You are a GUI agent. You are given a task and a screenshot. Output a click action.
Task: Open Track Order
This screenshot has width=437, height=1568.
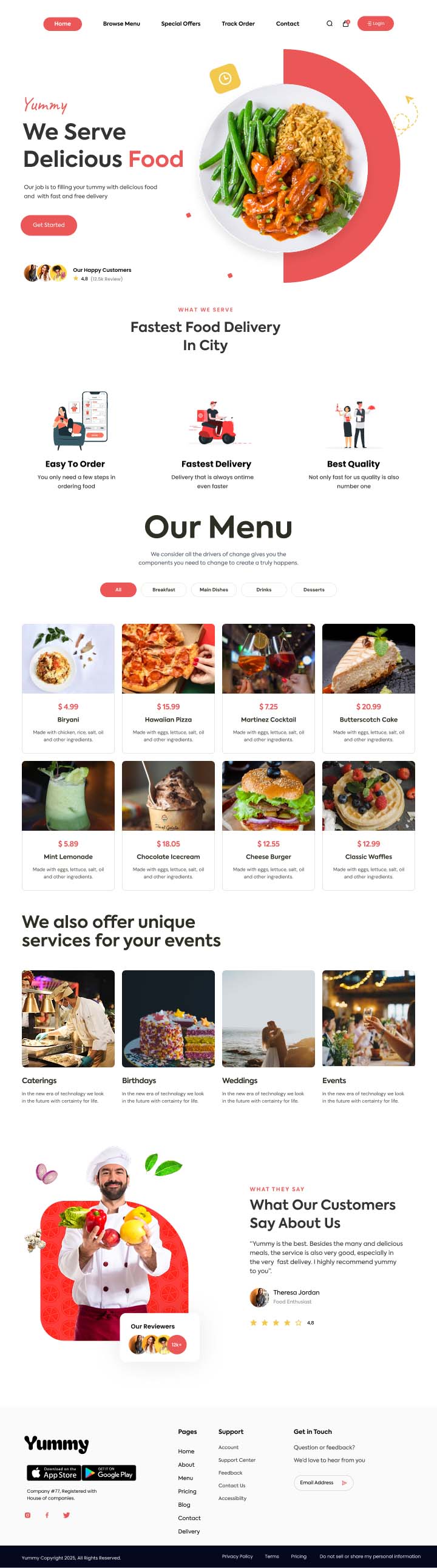(x=238, y=24)
